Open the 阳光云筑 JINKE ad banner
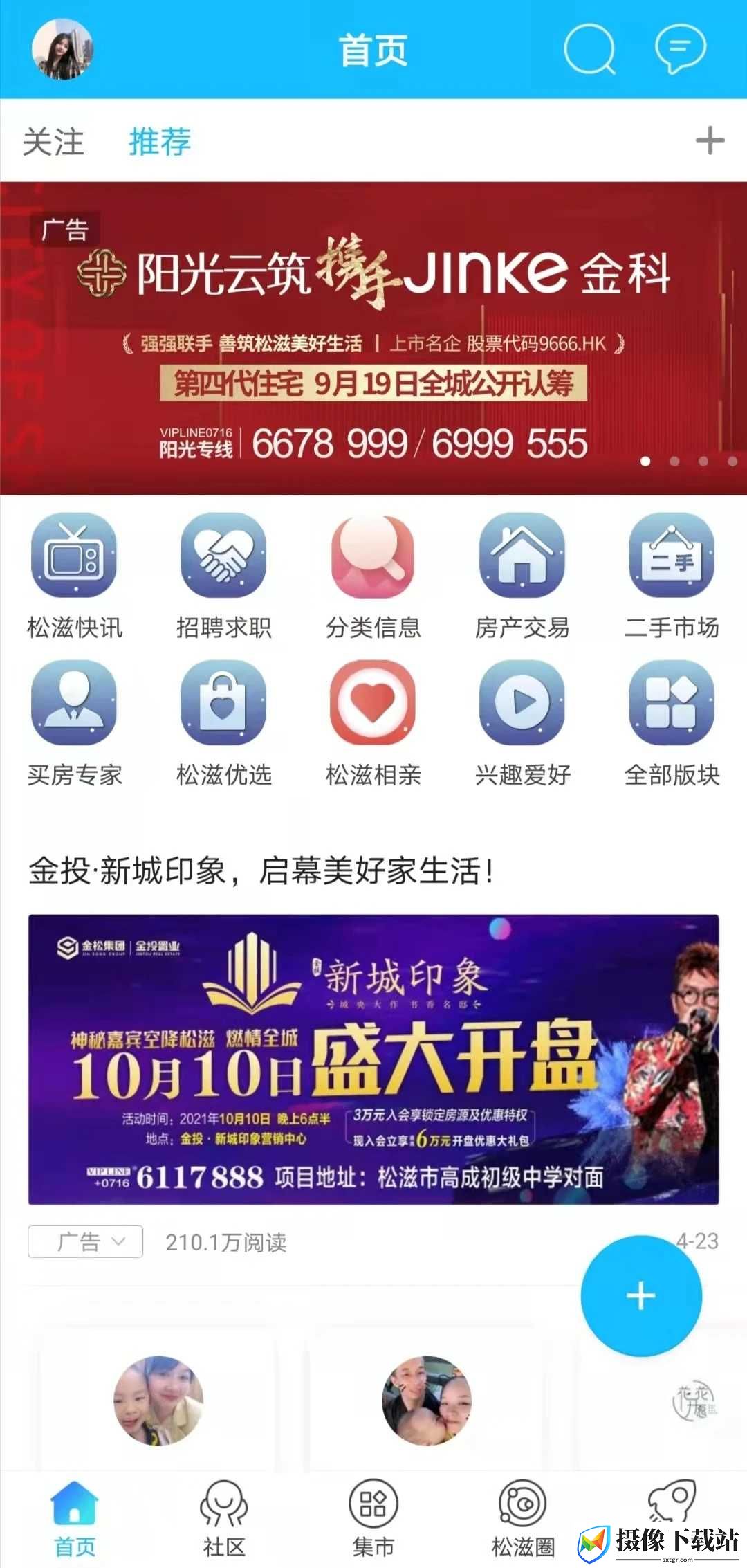747x1568 pixels. [x=373, y=338]
